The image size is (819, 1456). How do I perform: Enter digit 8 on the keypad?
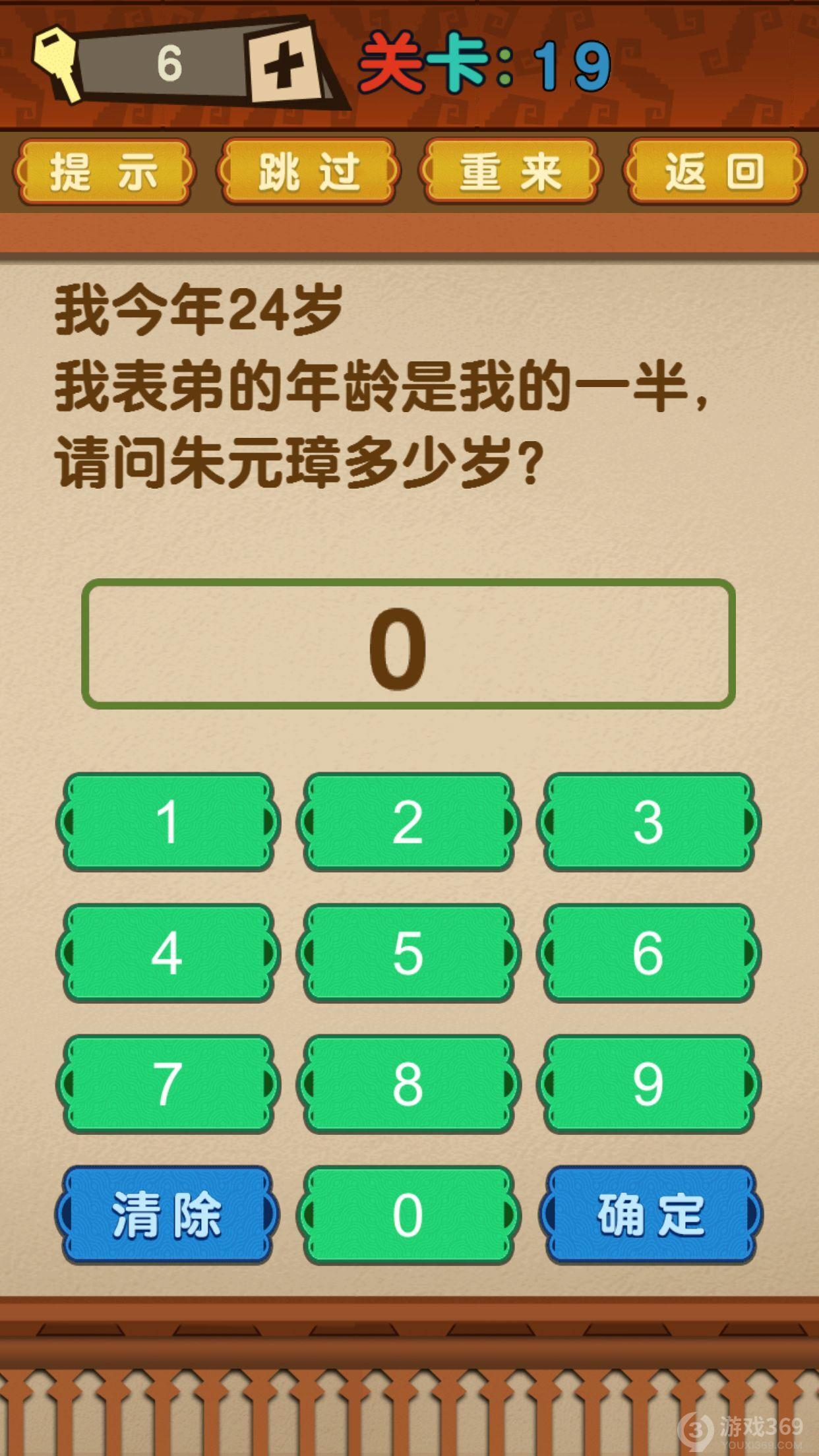(x=408, y=1084)
